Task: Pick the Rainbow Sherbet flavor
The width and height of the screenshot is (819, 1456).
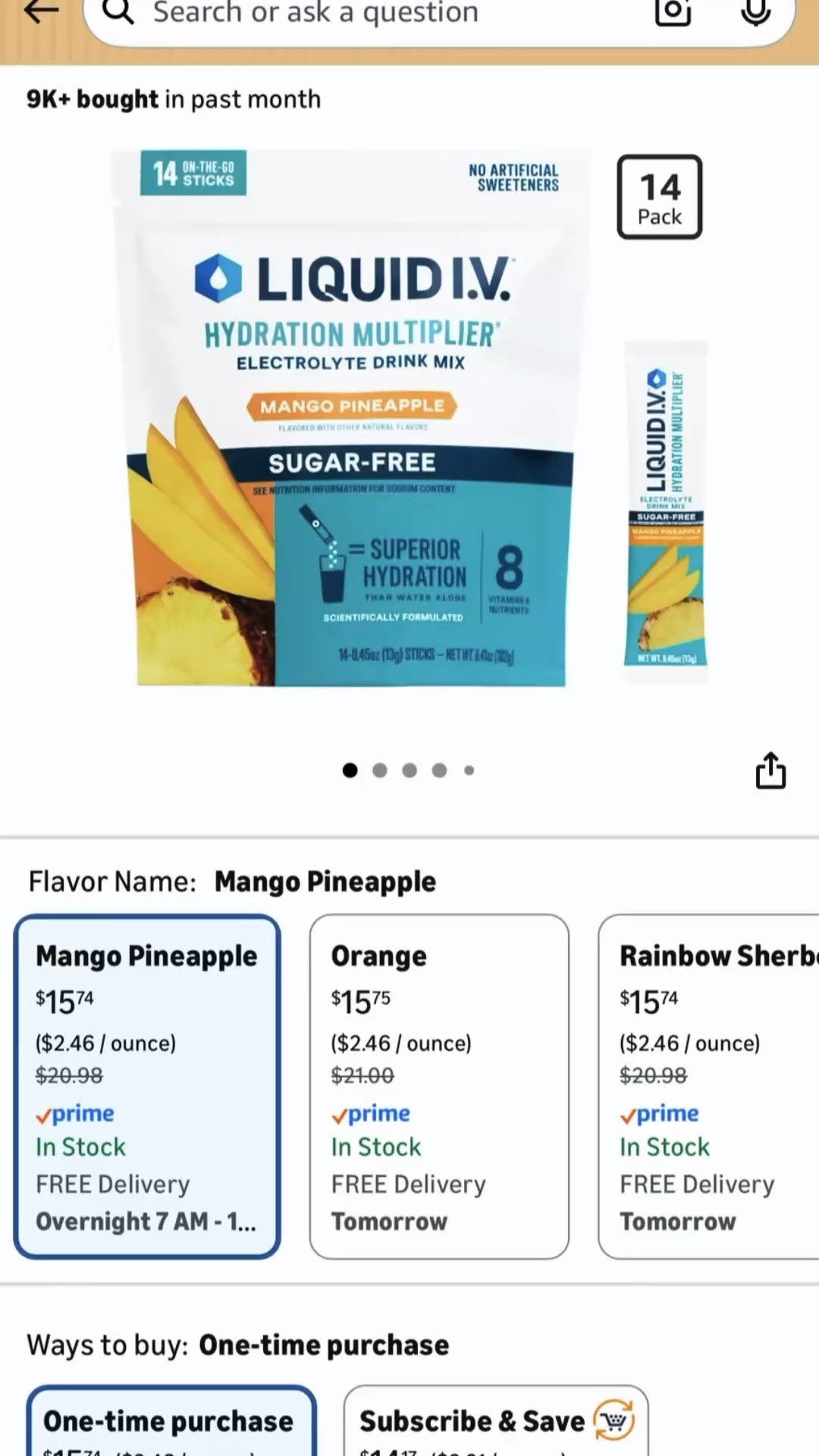Action: (708, 1086)
